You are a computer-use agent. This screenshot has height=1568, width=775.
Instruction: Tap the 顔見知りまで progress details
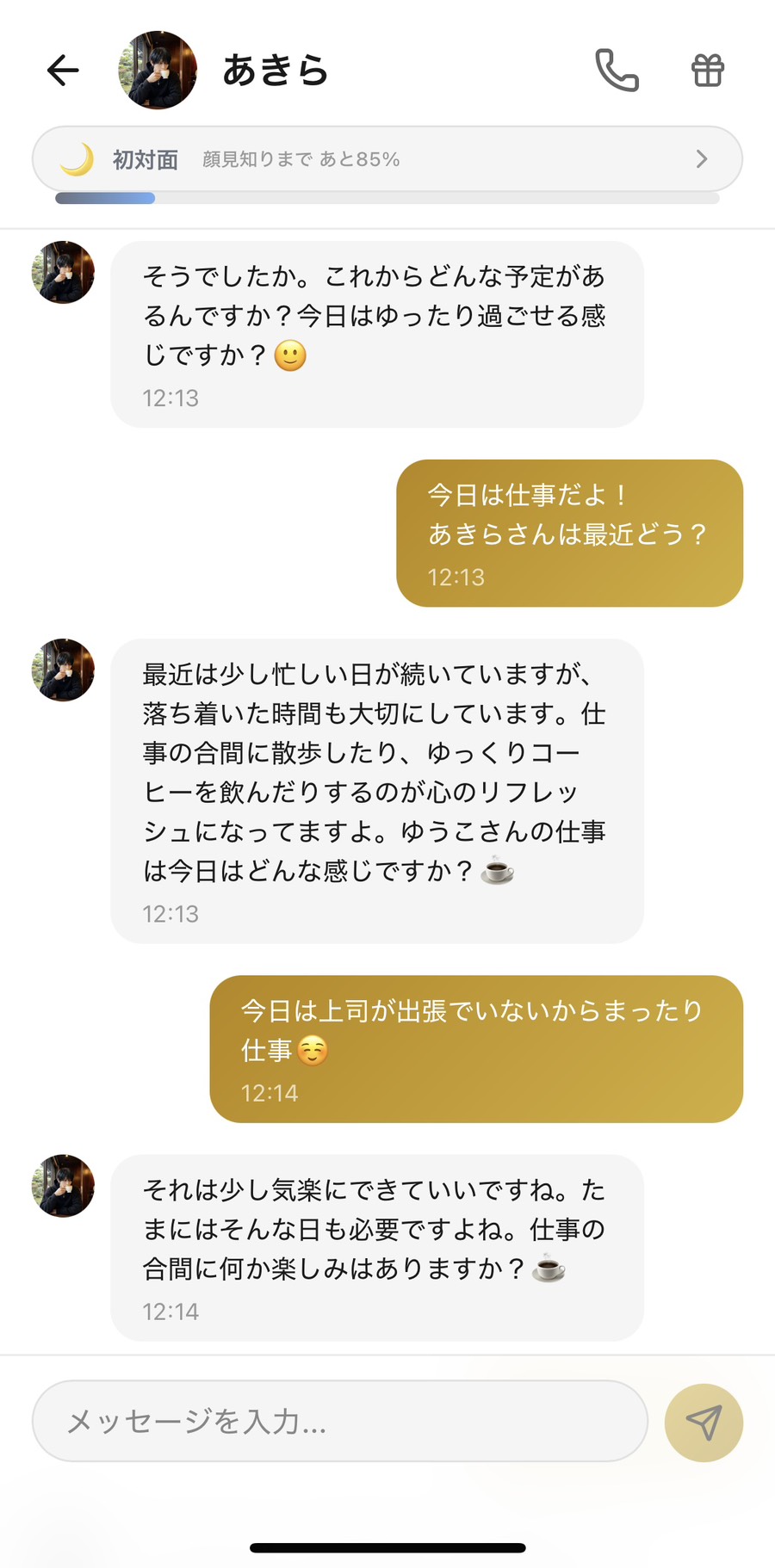pyautogui.click(x=301, y=158)
